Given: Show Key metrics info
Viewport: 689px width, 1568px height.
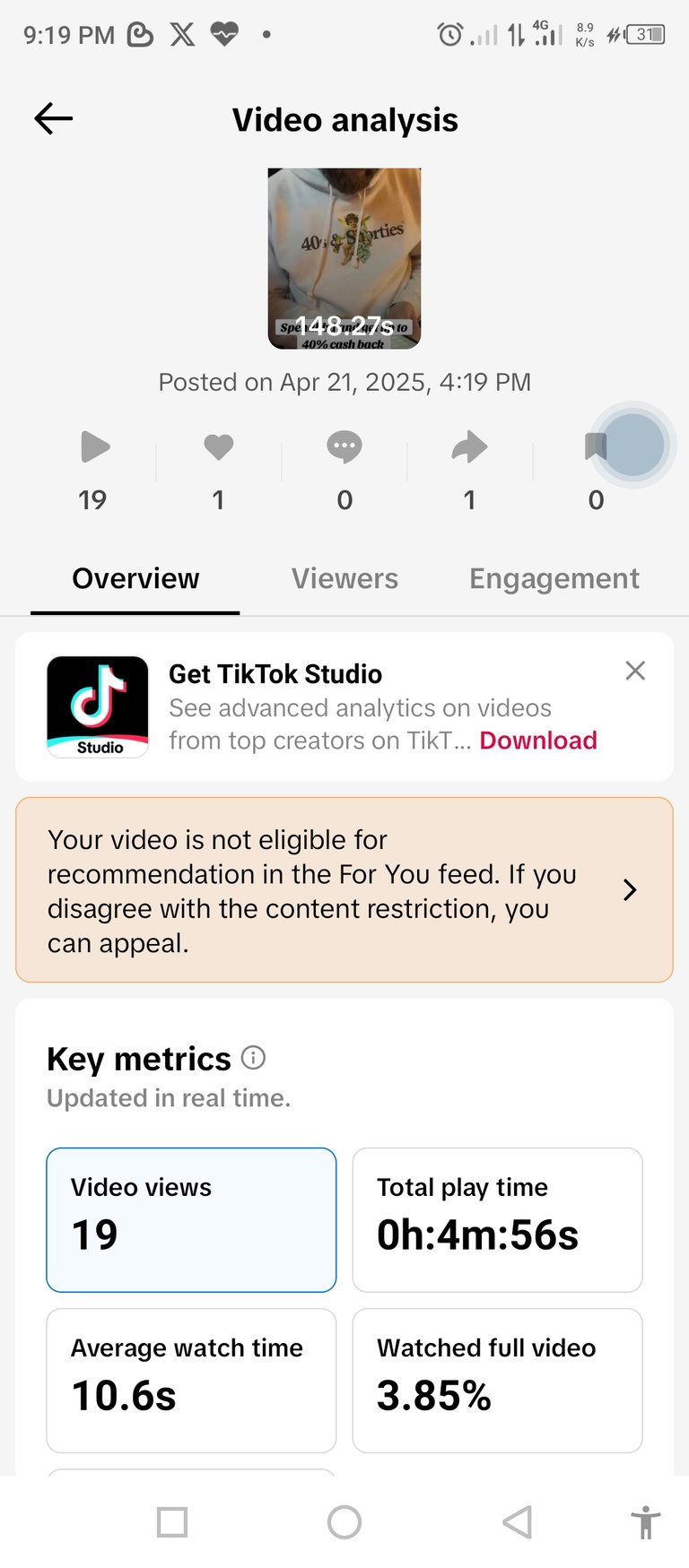Looking at the screenshot, I should point(254,1058).
